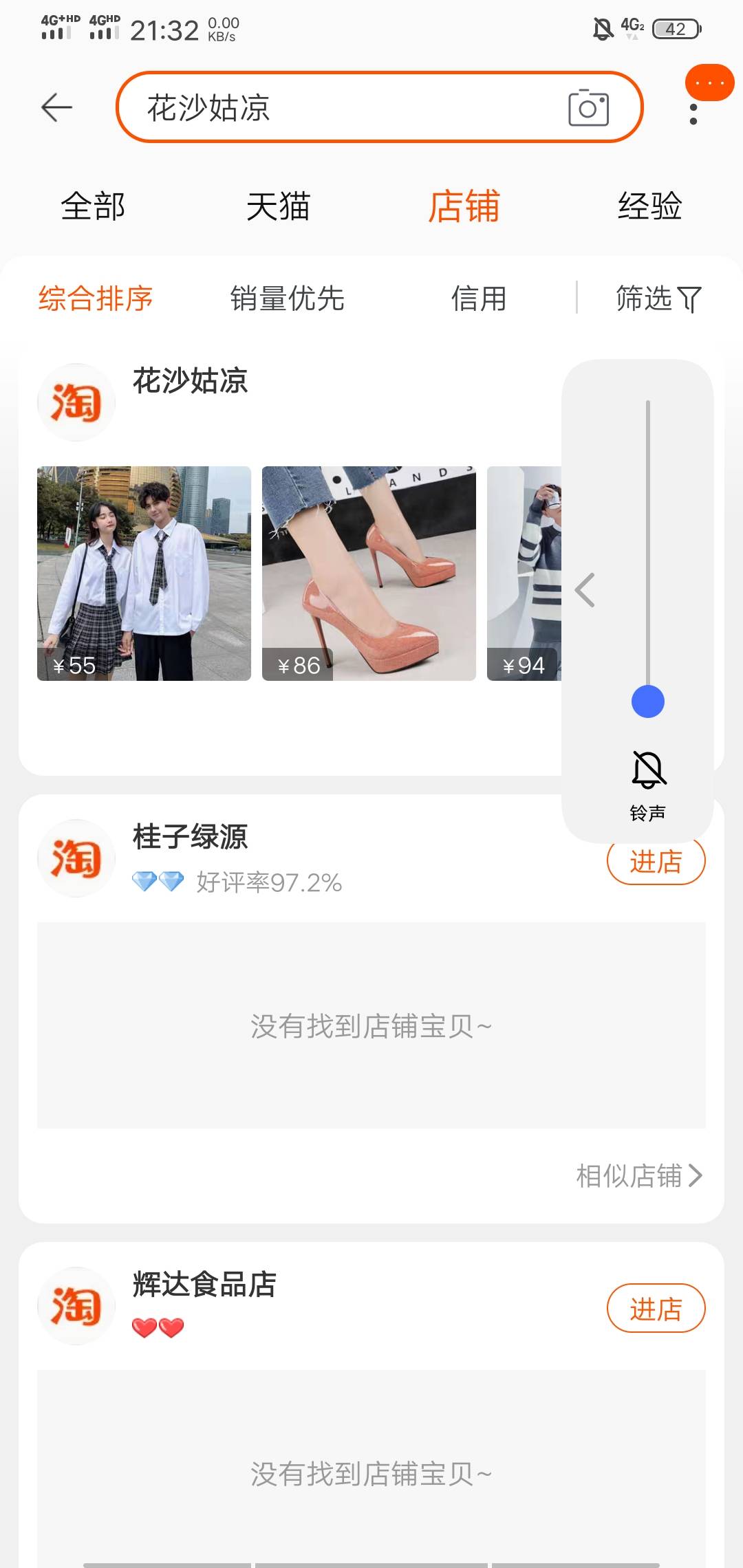Sort shops by 信用

tap(479, 298)
